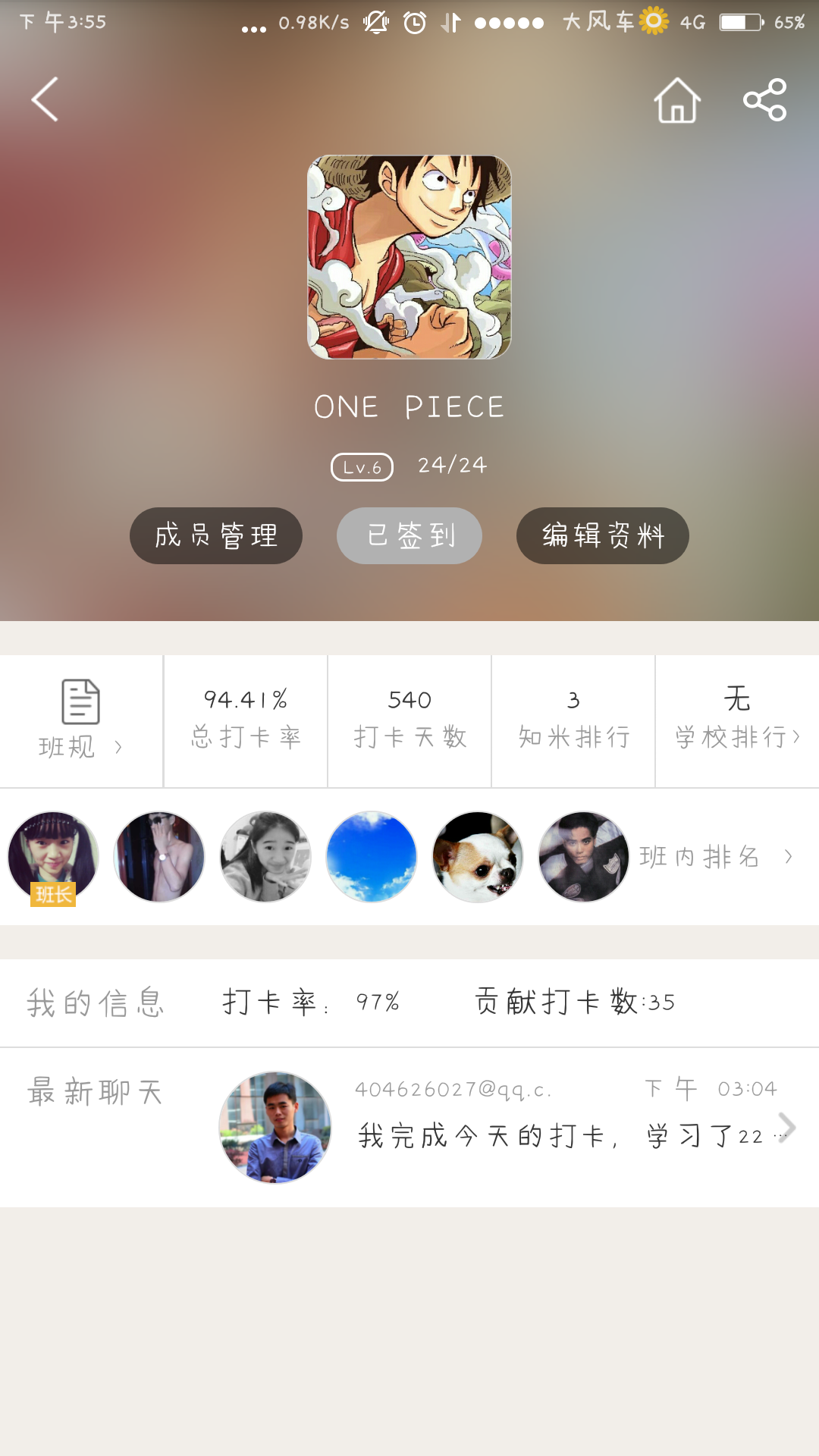Screen dimensions: 819x1456
Task: Open the 班长 class leader's avatar
Action: pos(53,857)
